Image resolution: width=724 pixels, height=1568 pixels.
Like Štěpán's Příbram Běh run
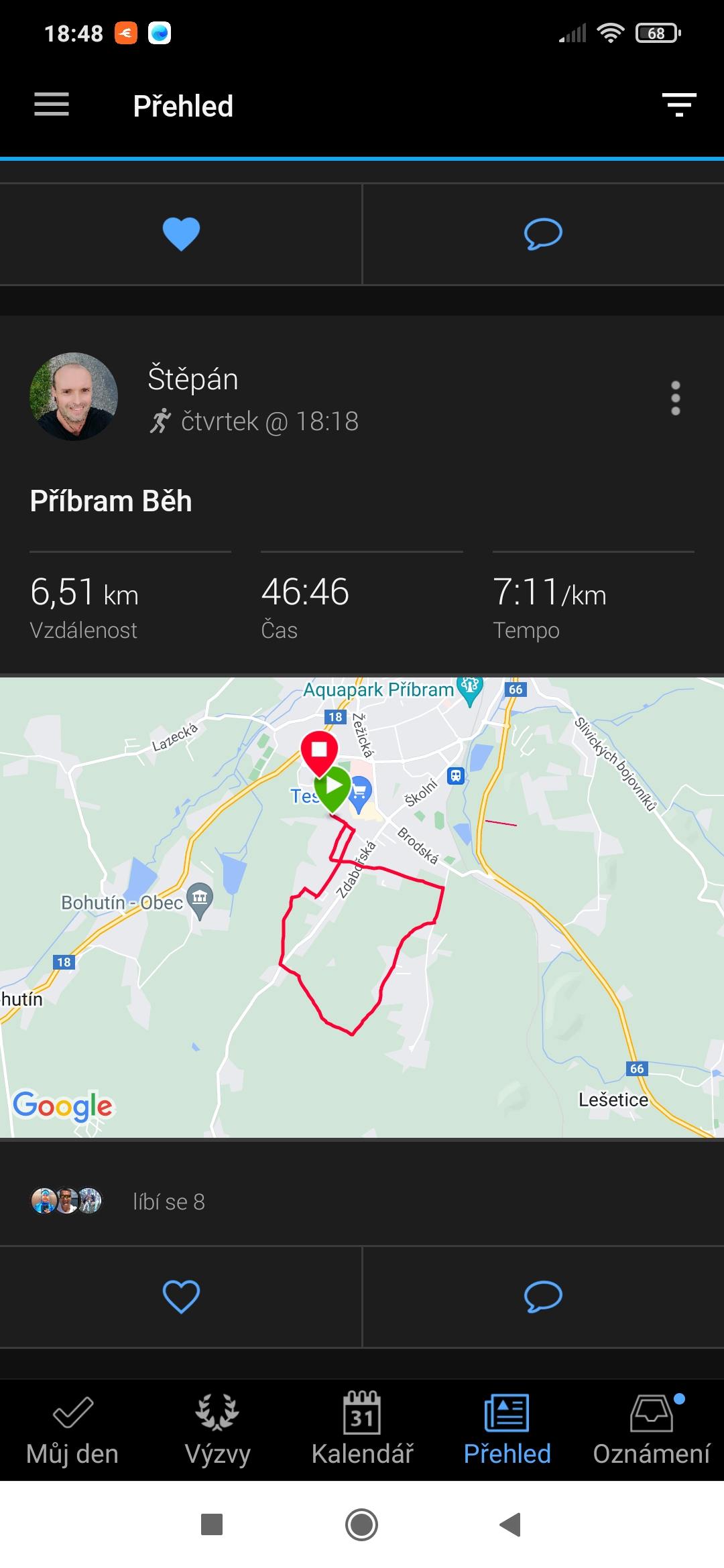(181, 1297)
